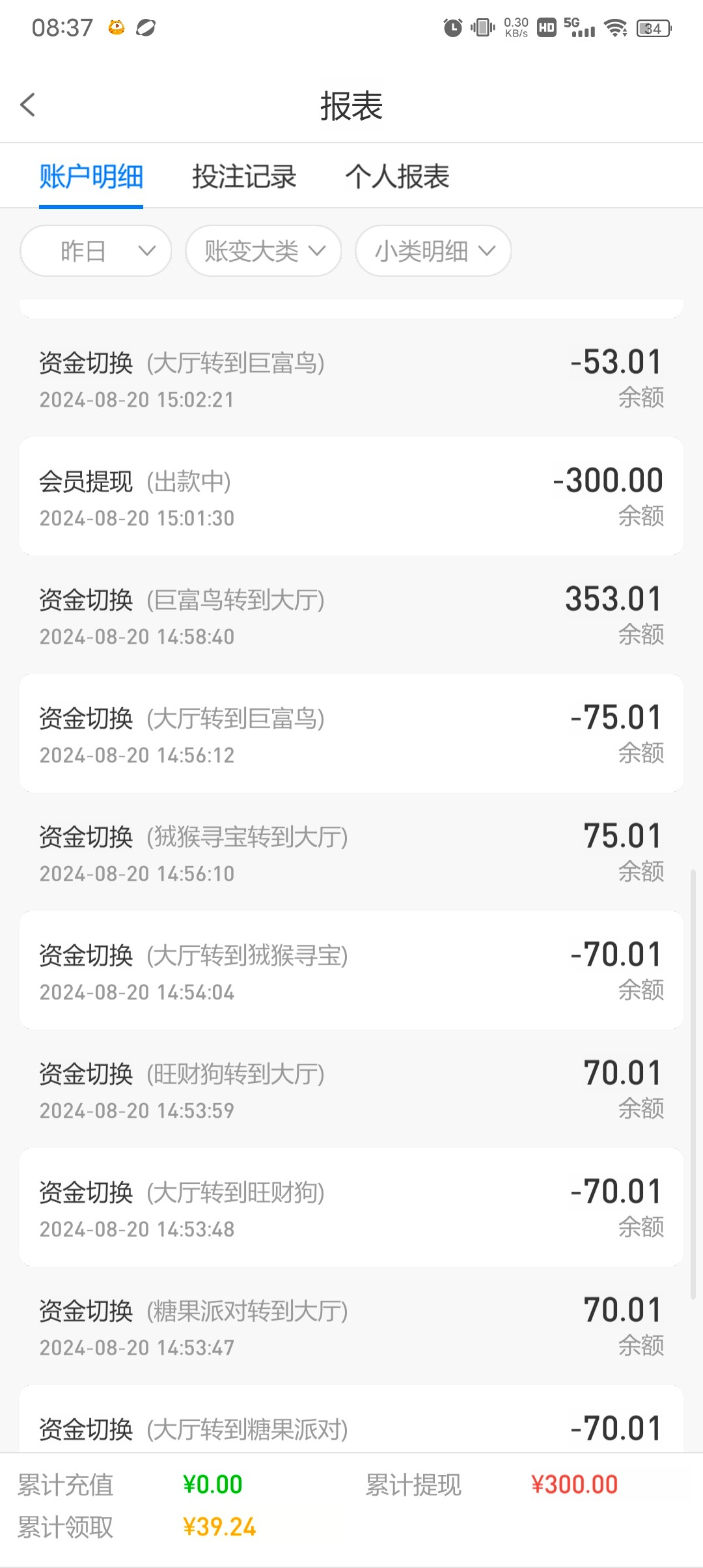Open the 会员提现 -300.00 record
Screen dimensions: 703x1568
(351, 496)
